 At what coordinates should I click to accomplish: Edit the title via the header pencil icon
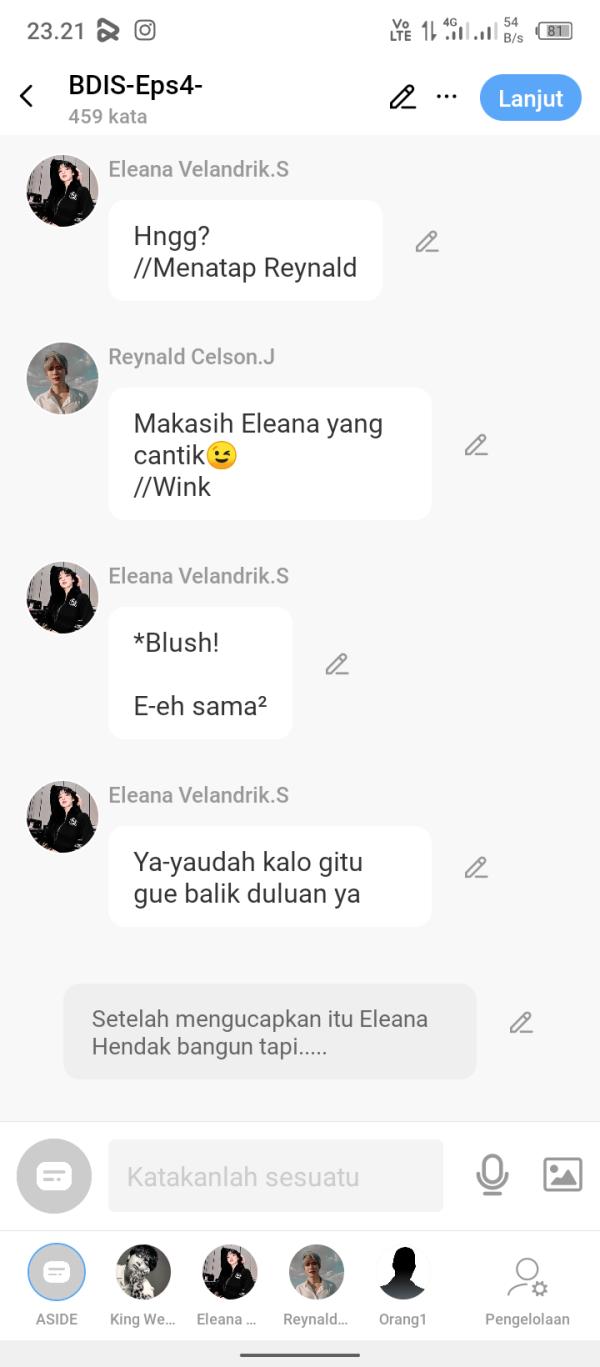pyautogui.click(x=402, y=97)
